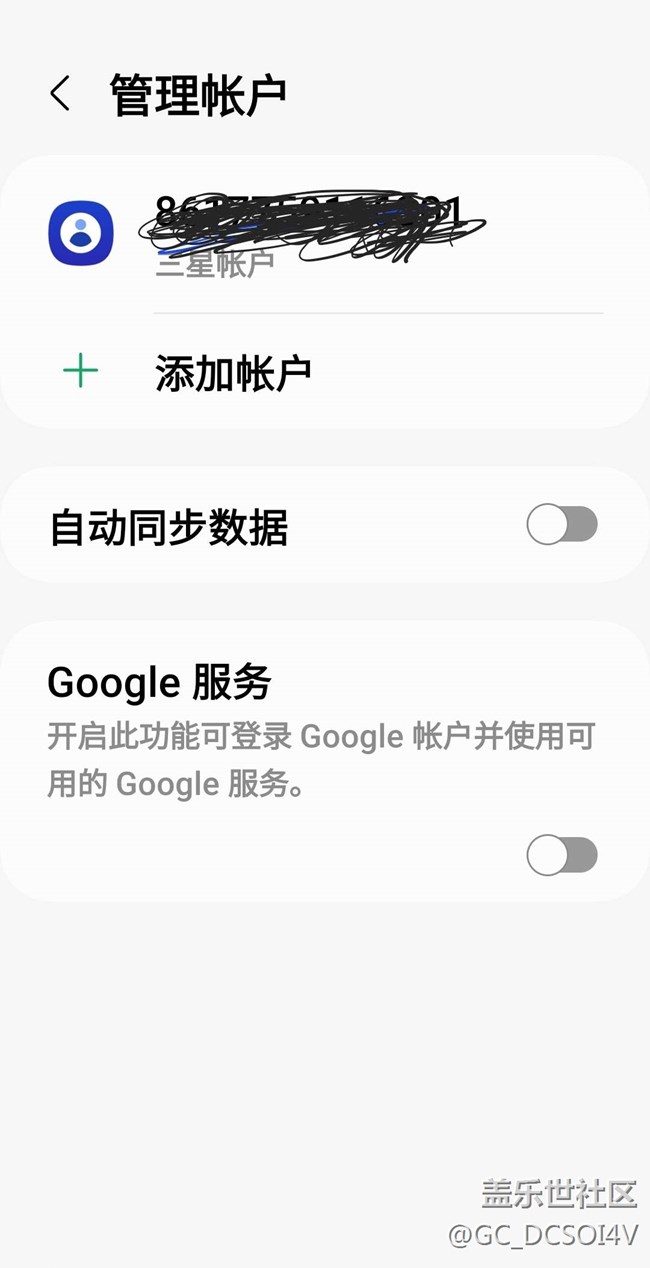Tap 添加帐户 to add an account
The height and width of the screenshot is (1268, 650).
325,373
